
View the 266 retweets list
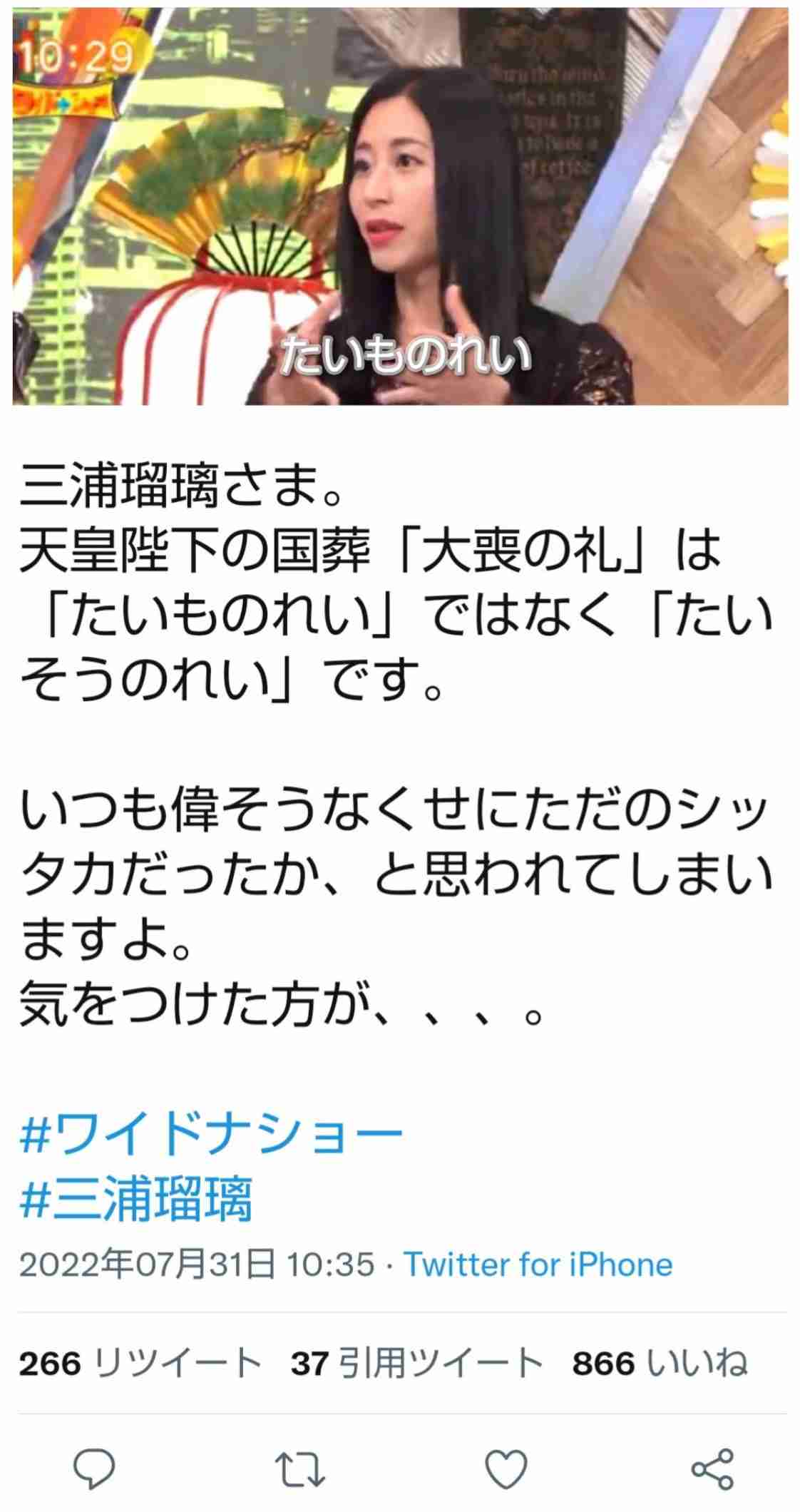click(x=140, y=1363)
